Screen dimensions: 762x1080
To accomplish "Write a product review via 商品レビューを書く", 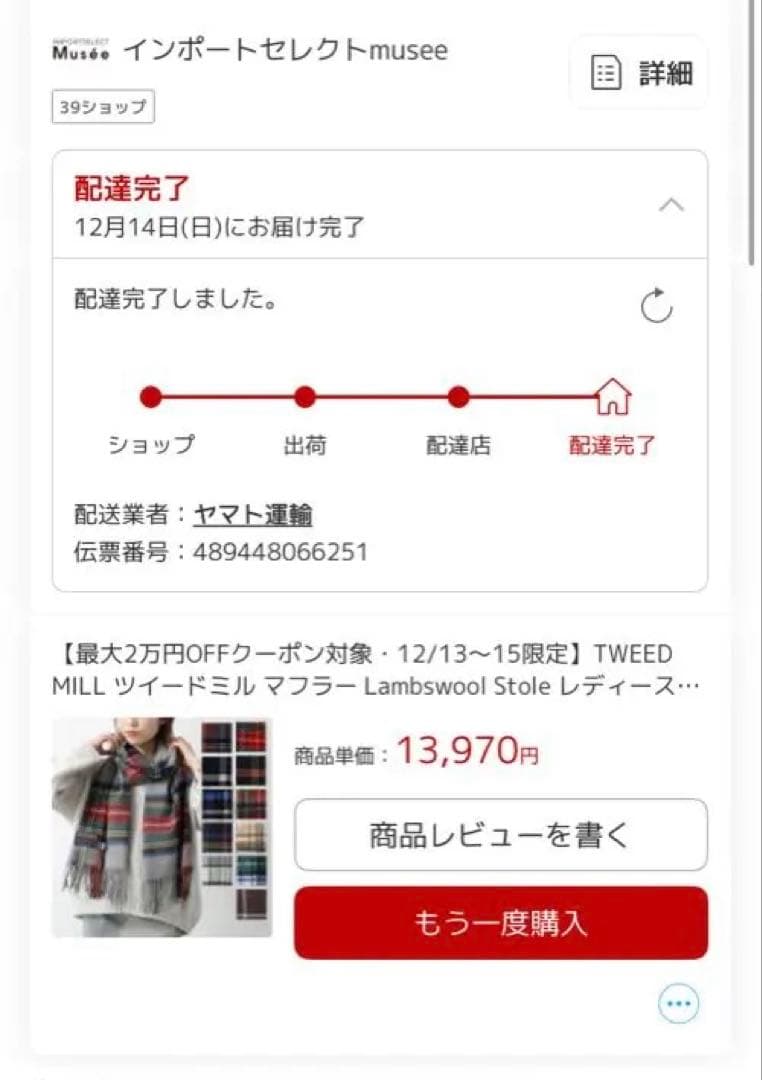I will [500, 835].
